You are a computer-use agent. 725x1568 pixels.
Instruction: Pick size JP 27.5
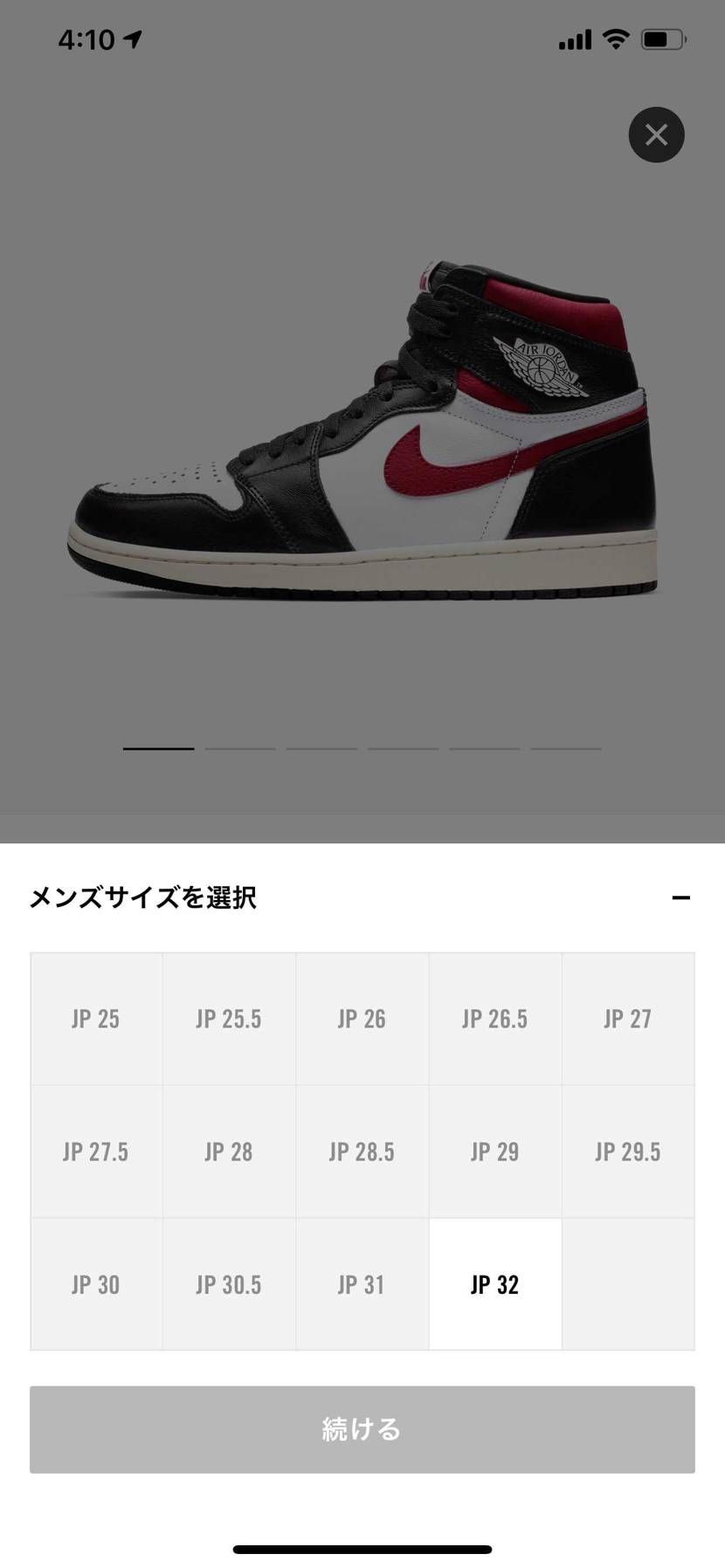click(96, 1152)
